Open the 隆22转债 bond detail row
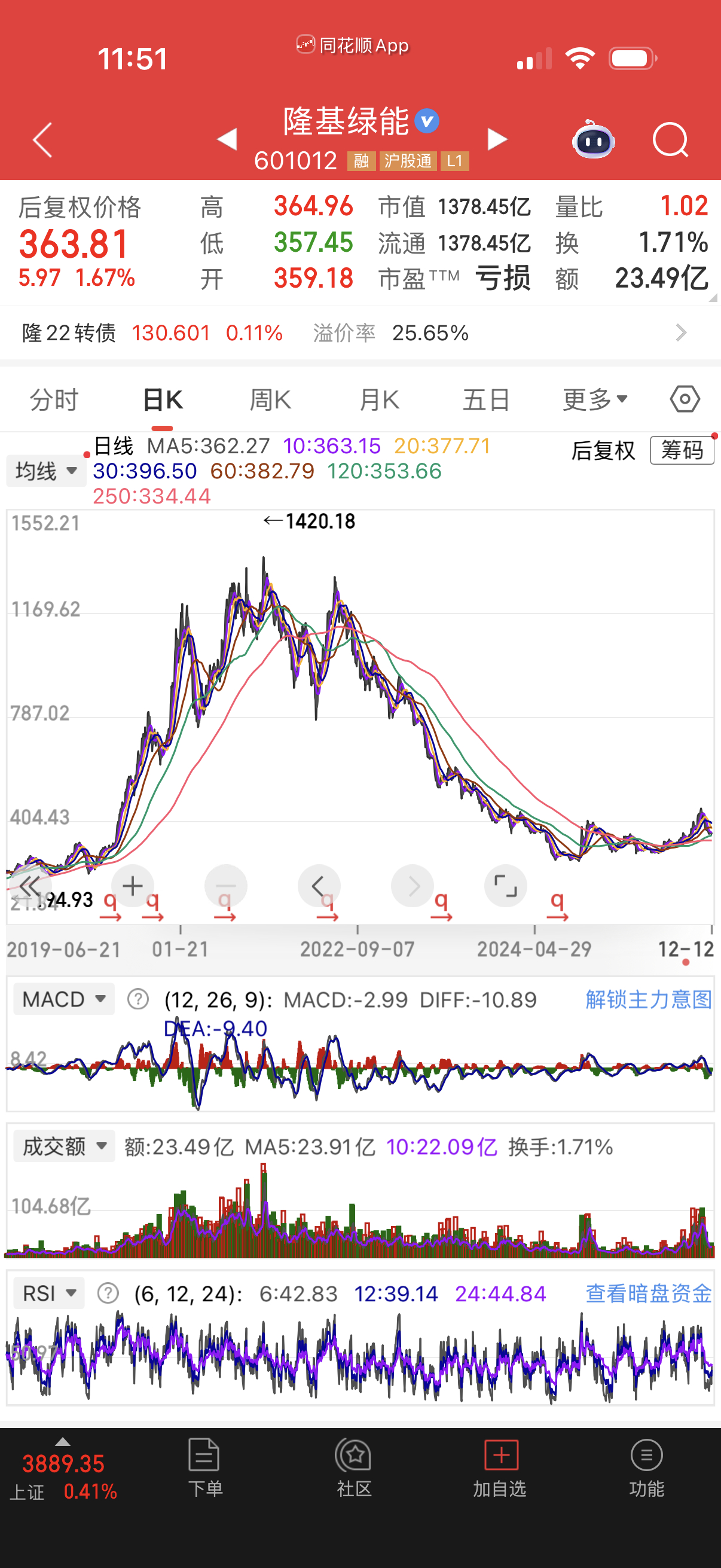 click(x=243, y=333)
